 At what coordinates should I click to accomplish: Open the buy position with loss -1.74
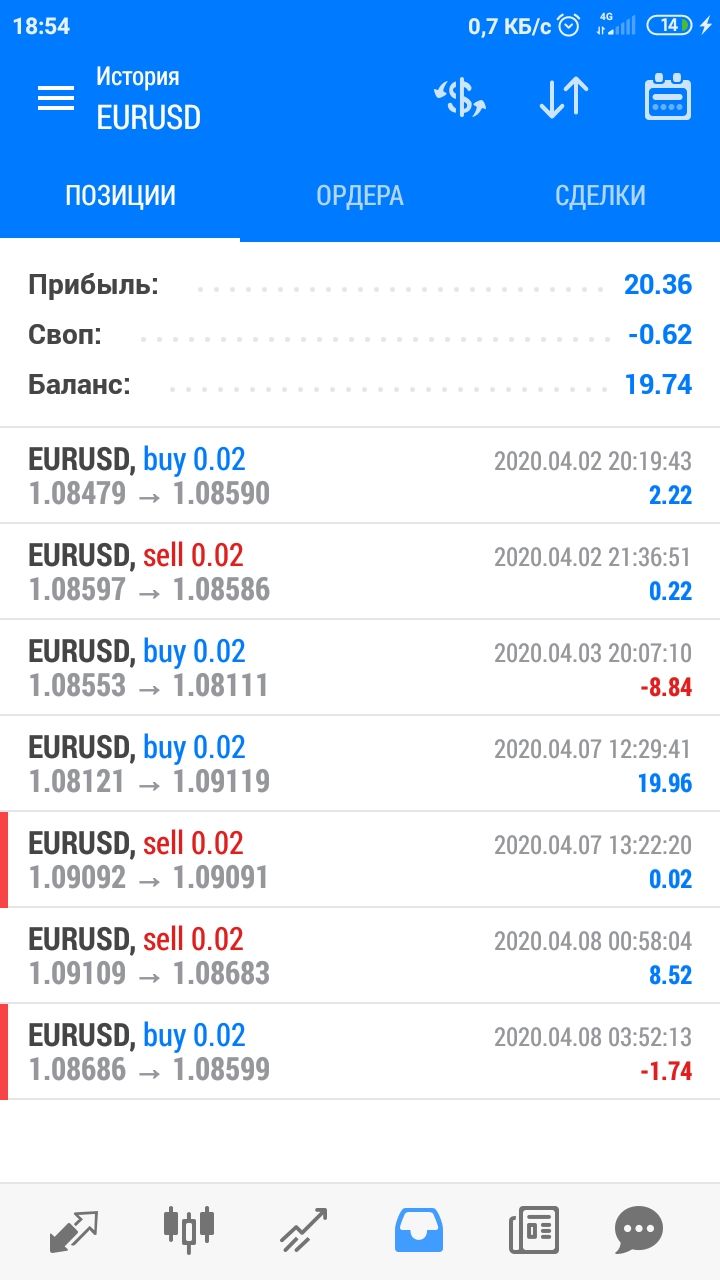360,1052
